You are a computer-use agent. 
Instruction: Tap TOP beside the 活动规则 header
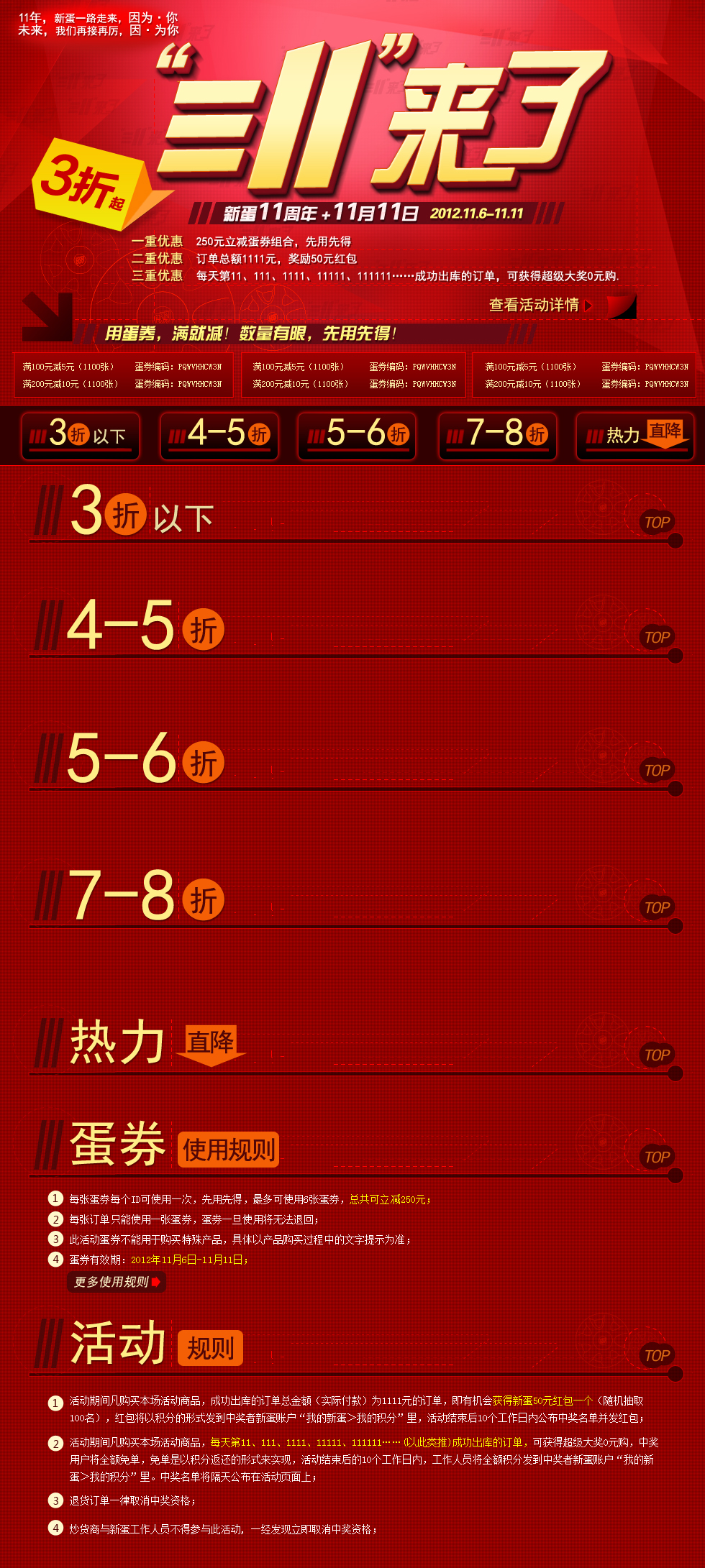657,1356
